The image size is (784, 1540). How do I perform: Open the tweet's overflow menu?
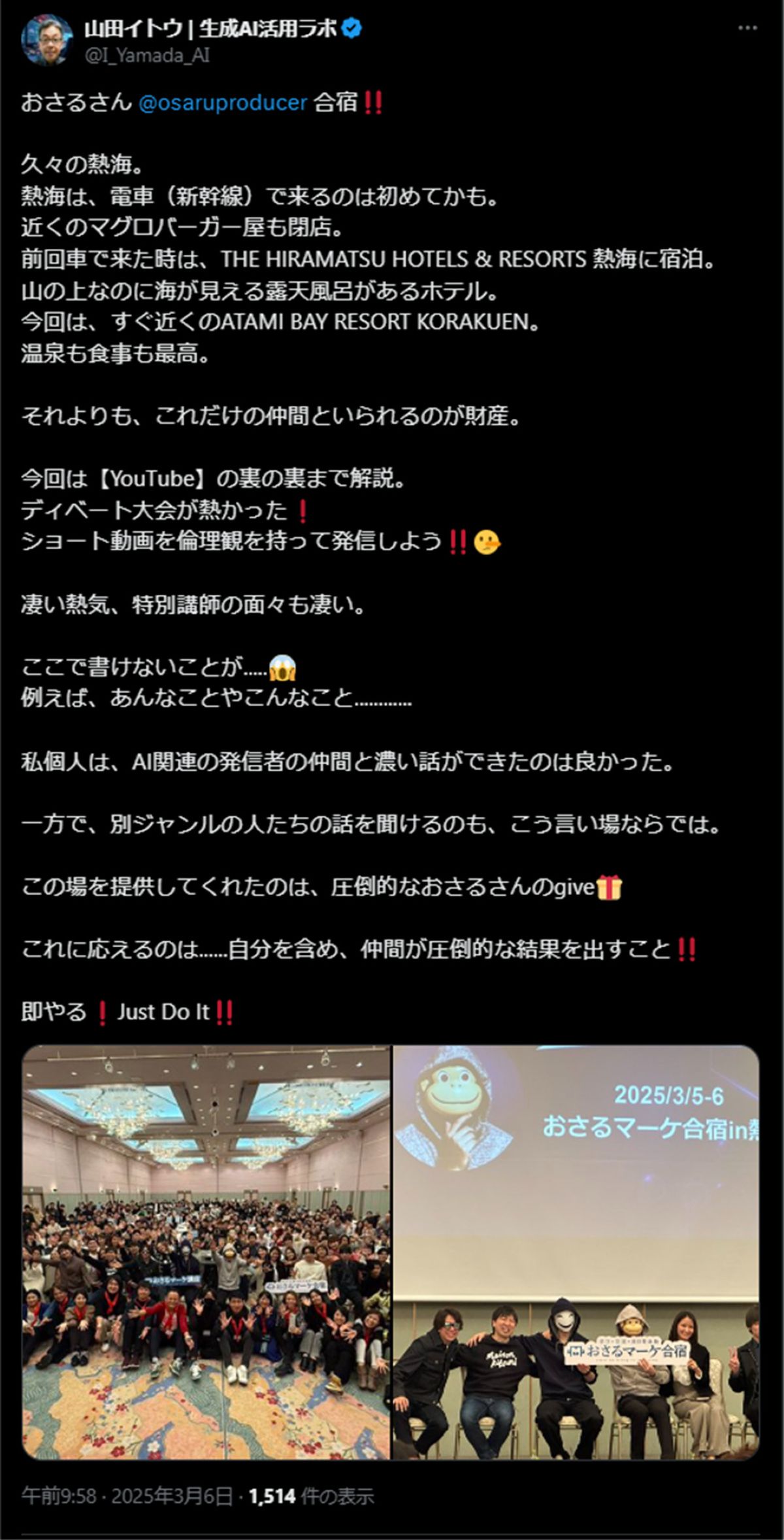[x=747, y=28]
